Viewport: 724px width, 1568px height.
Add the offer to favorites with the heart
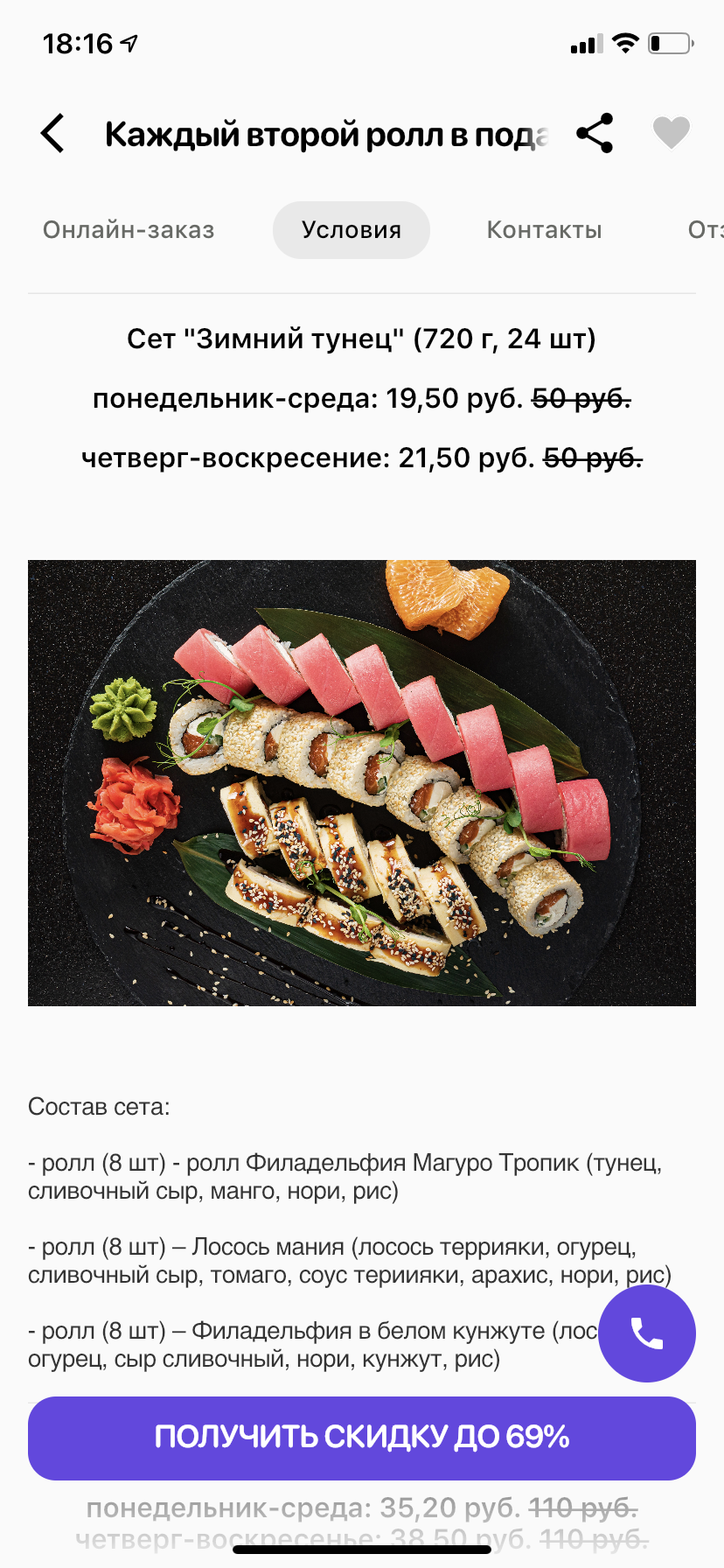tap(671, 133)
